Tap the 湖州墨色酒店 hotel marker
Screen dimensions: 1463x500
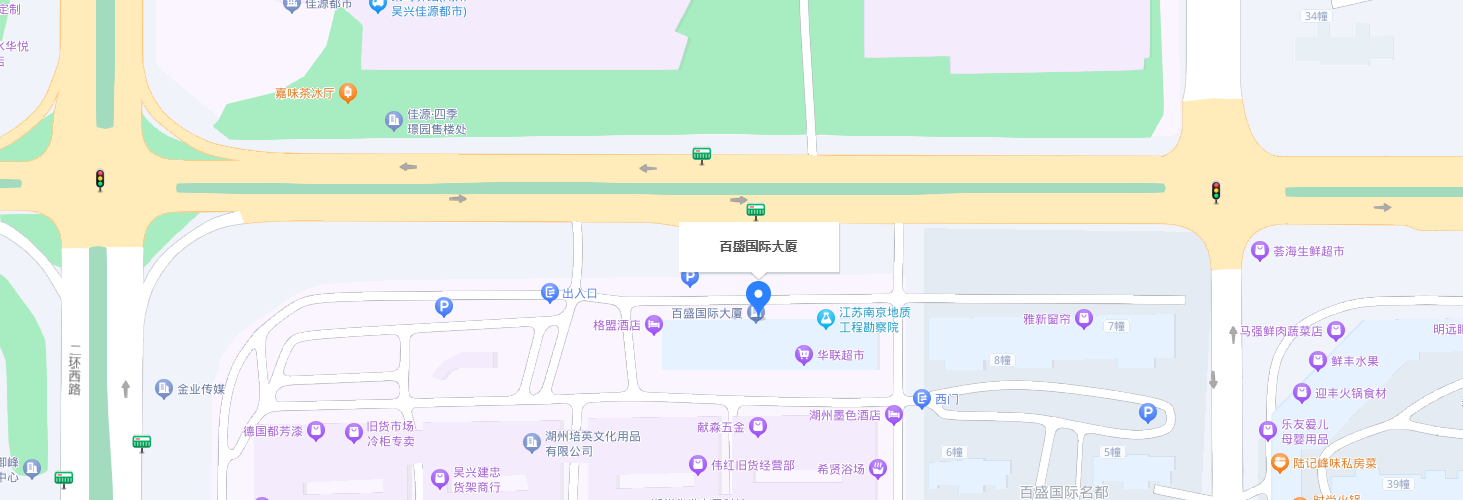(894, 415)
